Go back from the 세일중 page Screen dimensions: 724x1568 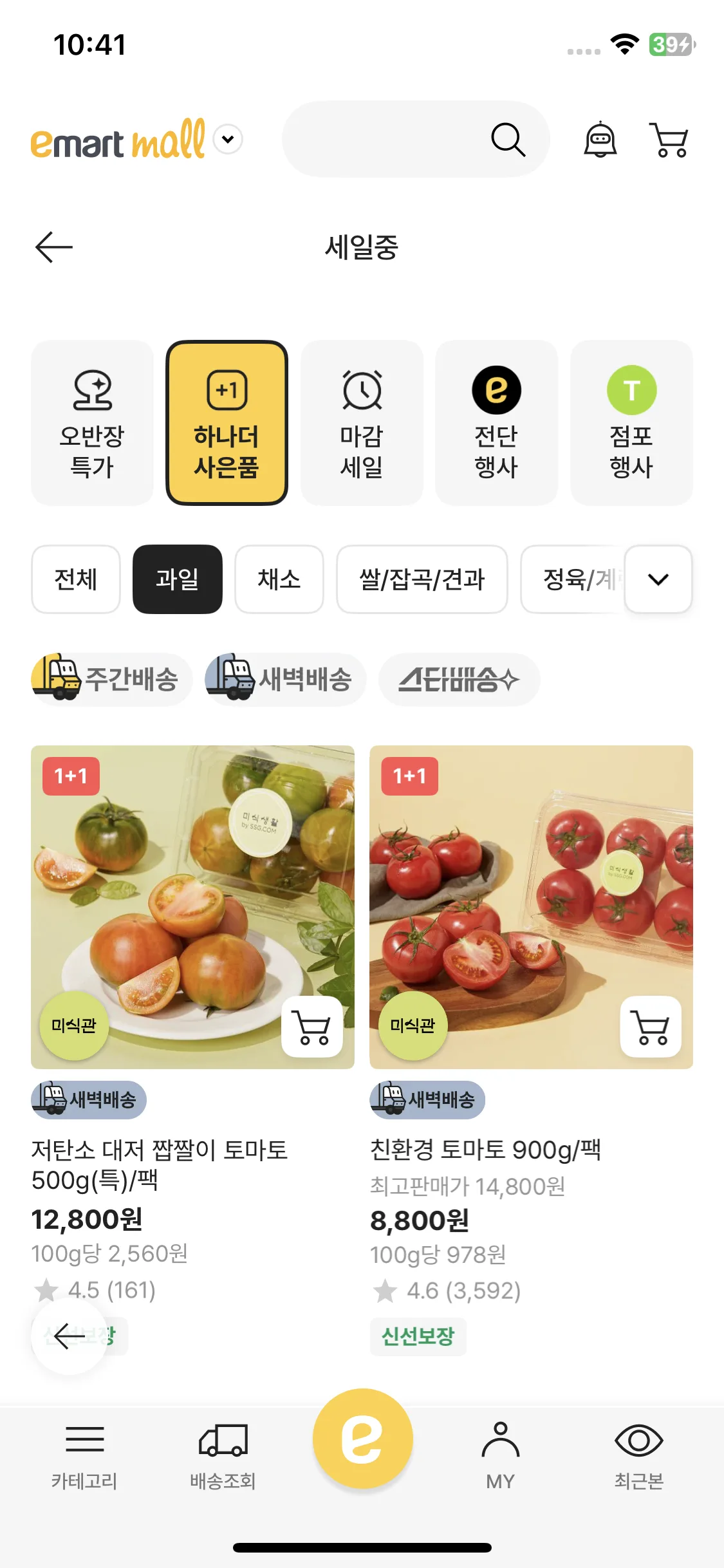54,247
